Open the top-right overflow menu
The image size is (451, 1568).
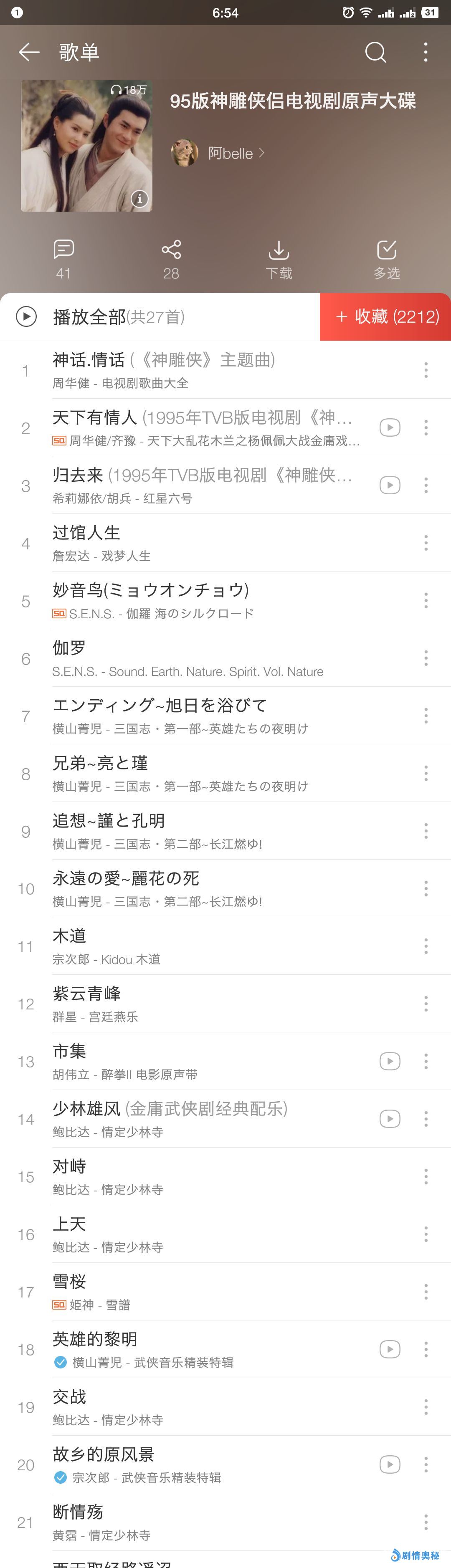pyautogui.click(x=426, y=52)
